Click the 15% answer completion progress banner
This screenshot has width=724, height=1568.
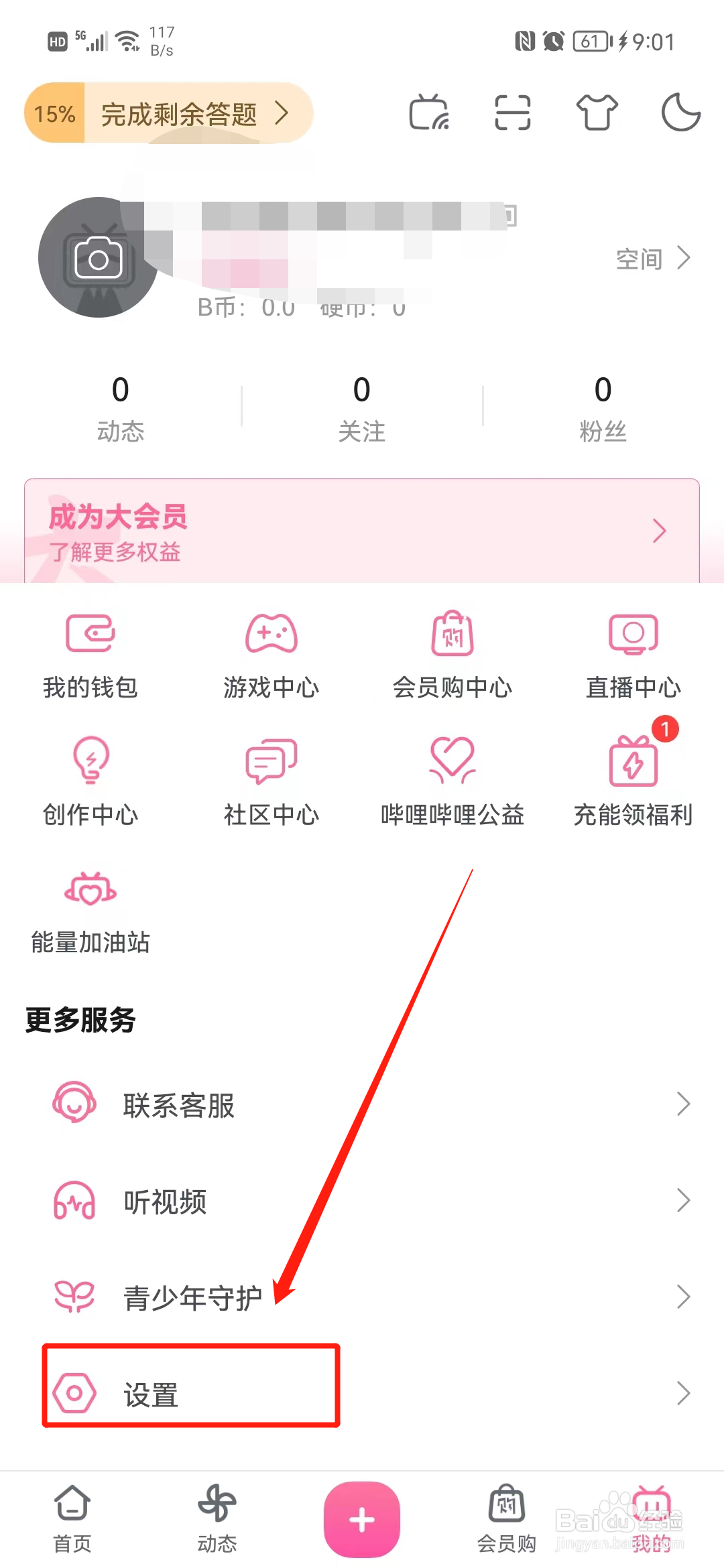[x=168, y=113]
